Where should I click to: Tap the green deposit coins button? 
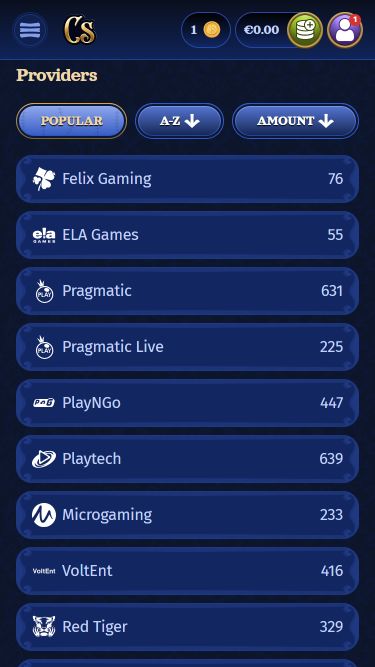305,30
